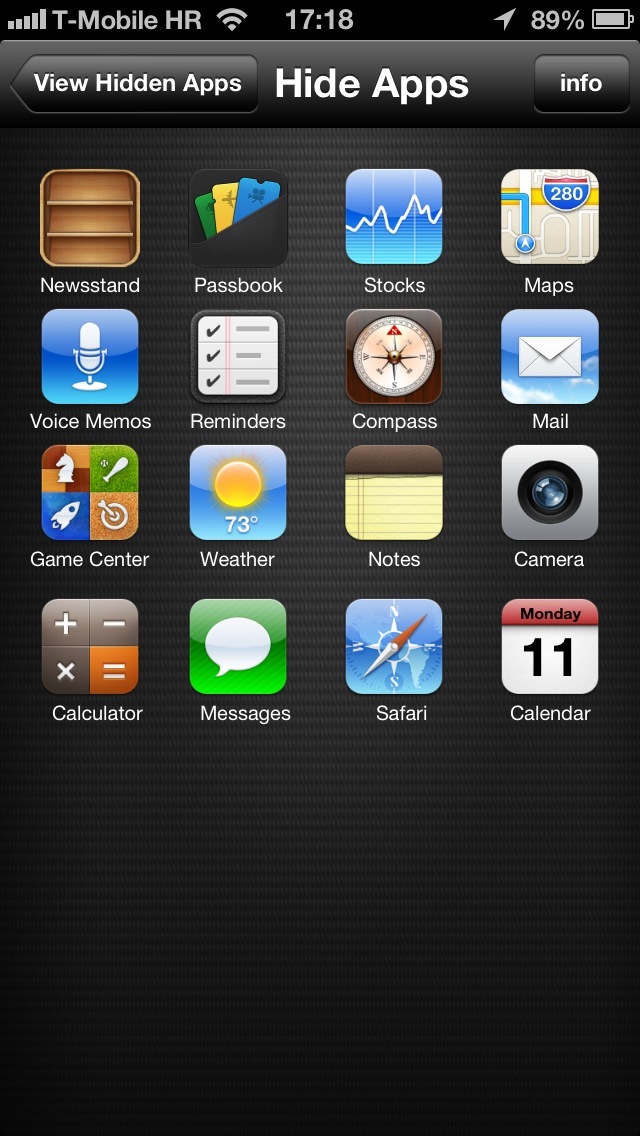Tap the Messages app icon
Image resolution: width=640 pixels, height=1136 pixels.
coord(238,647)
